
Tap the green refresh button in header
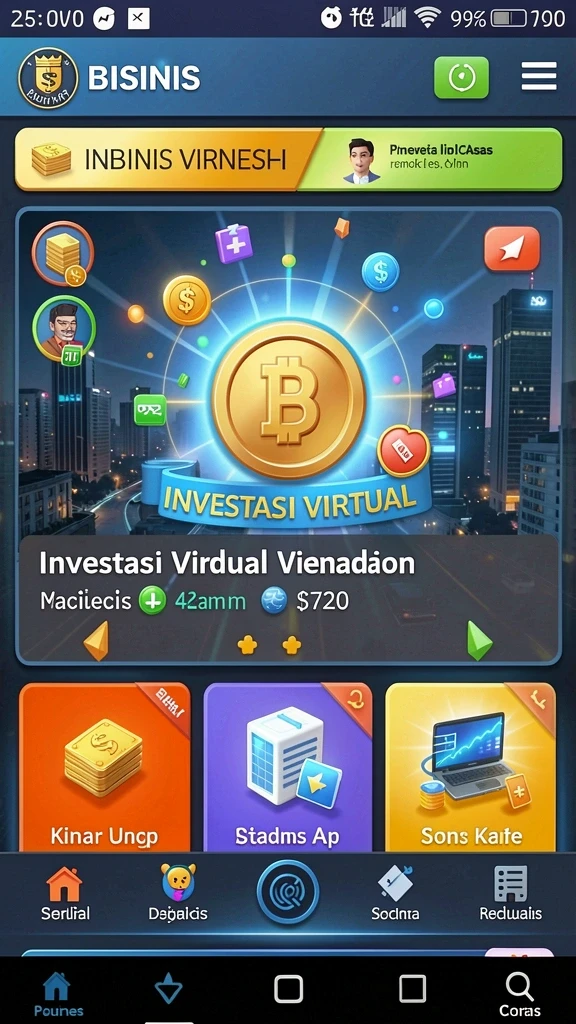(461, 78)
